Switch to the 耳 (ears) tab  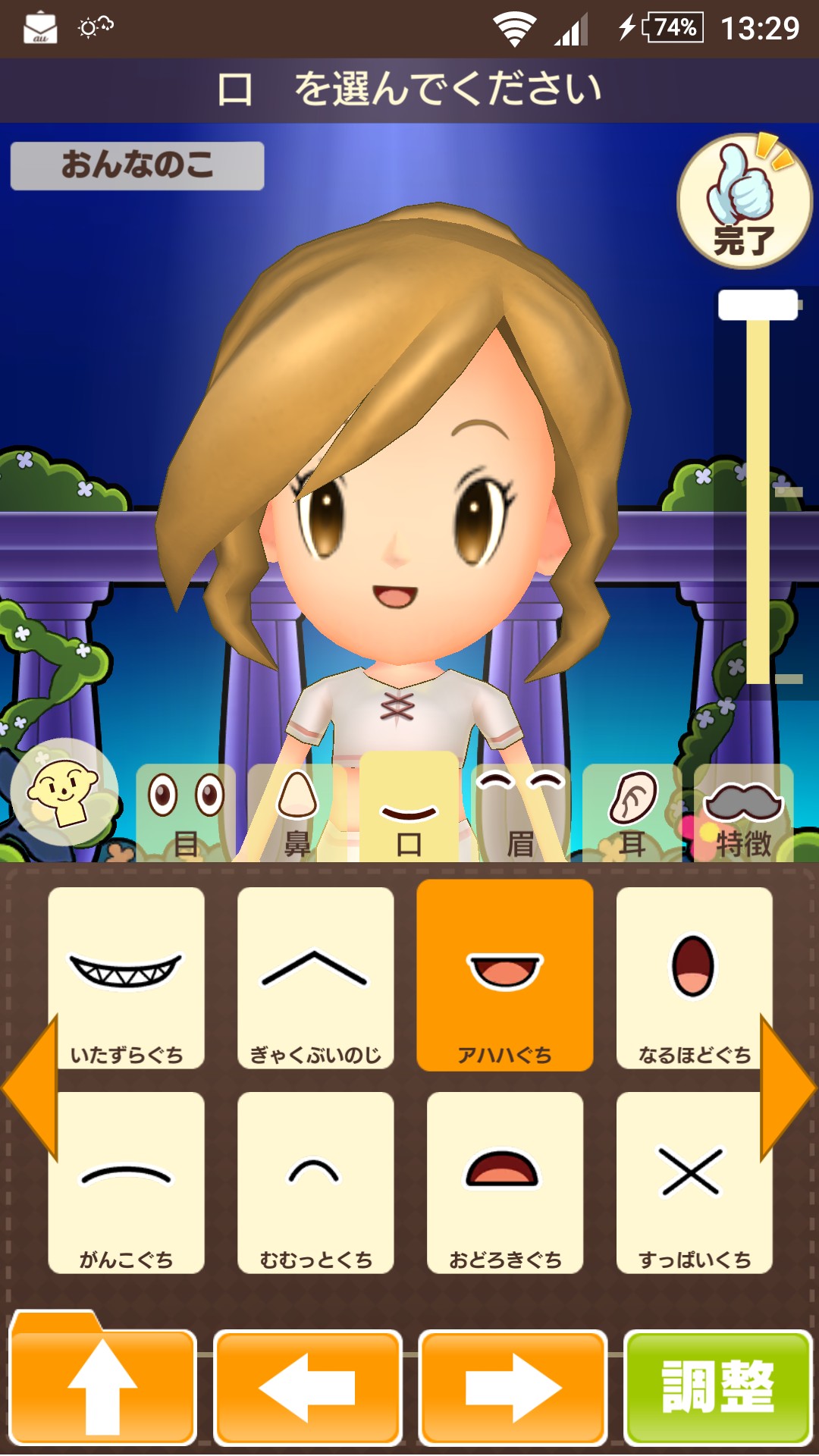coord(632,813)
